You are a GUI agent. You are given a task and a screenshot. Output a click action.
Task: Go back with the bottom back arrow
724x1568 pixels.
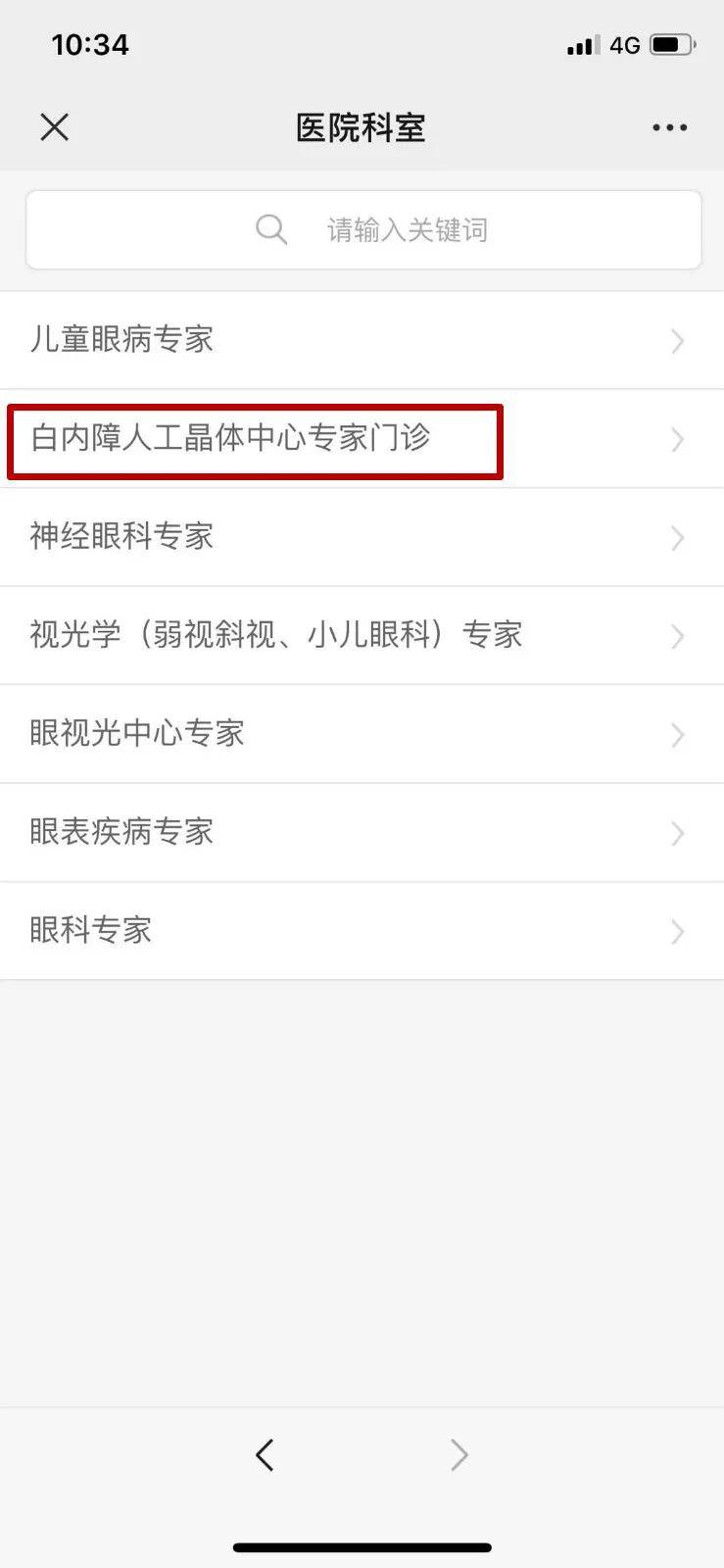pos(265,1454)
